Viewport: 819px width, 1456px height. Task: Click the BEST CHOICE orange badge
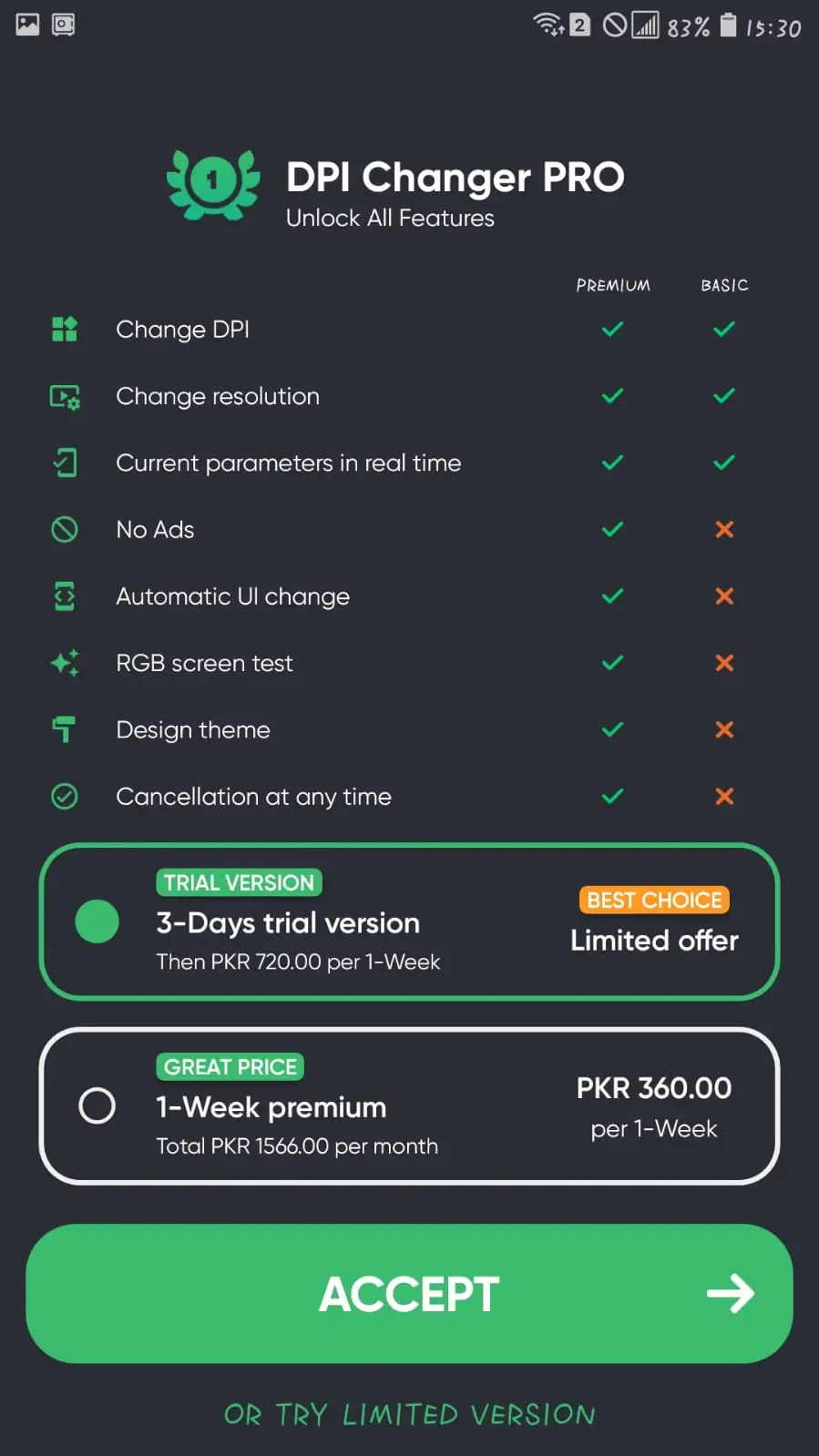coord(653,900)
